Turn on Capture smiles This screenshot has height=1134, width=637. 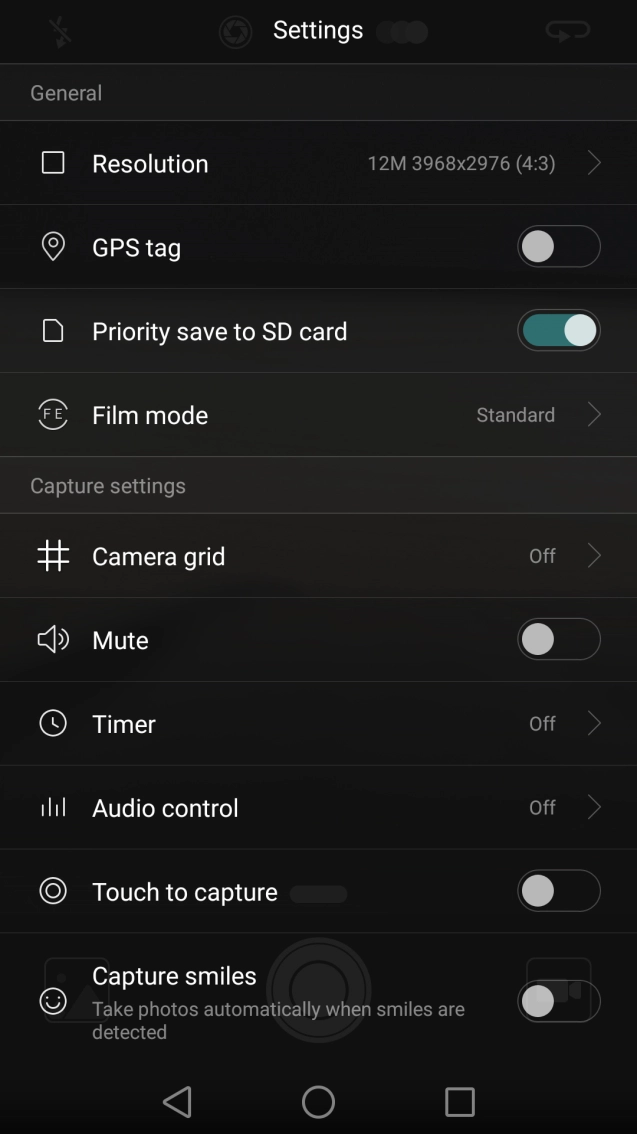click(x=558, y=1001)
